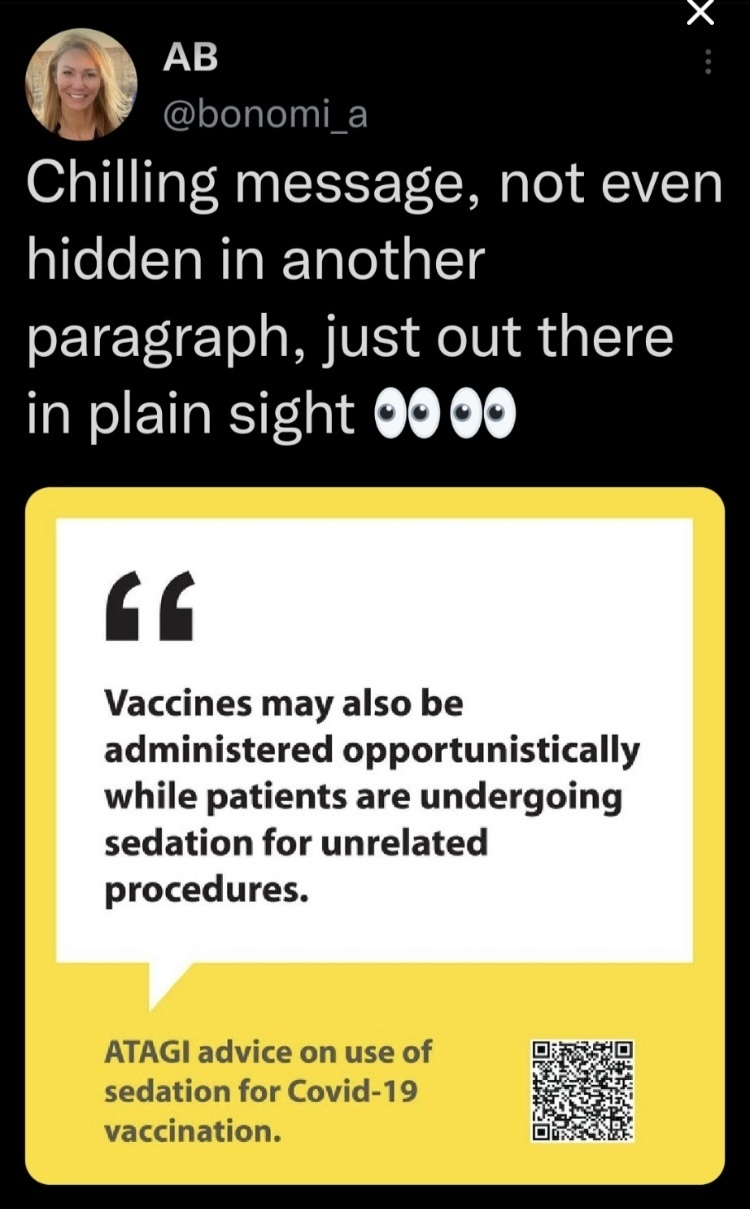Open AB's profile picture
750x1209 pixels.
click(x=80, y=84)
